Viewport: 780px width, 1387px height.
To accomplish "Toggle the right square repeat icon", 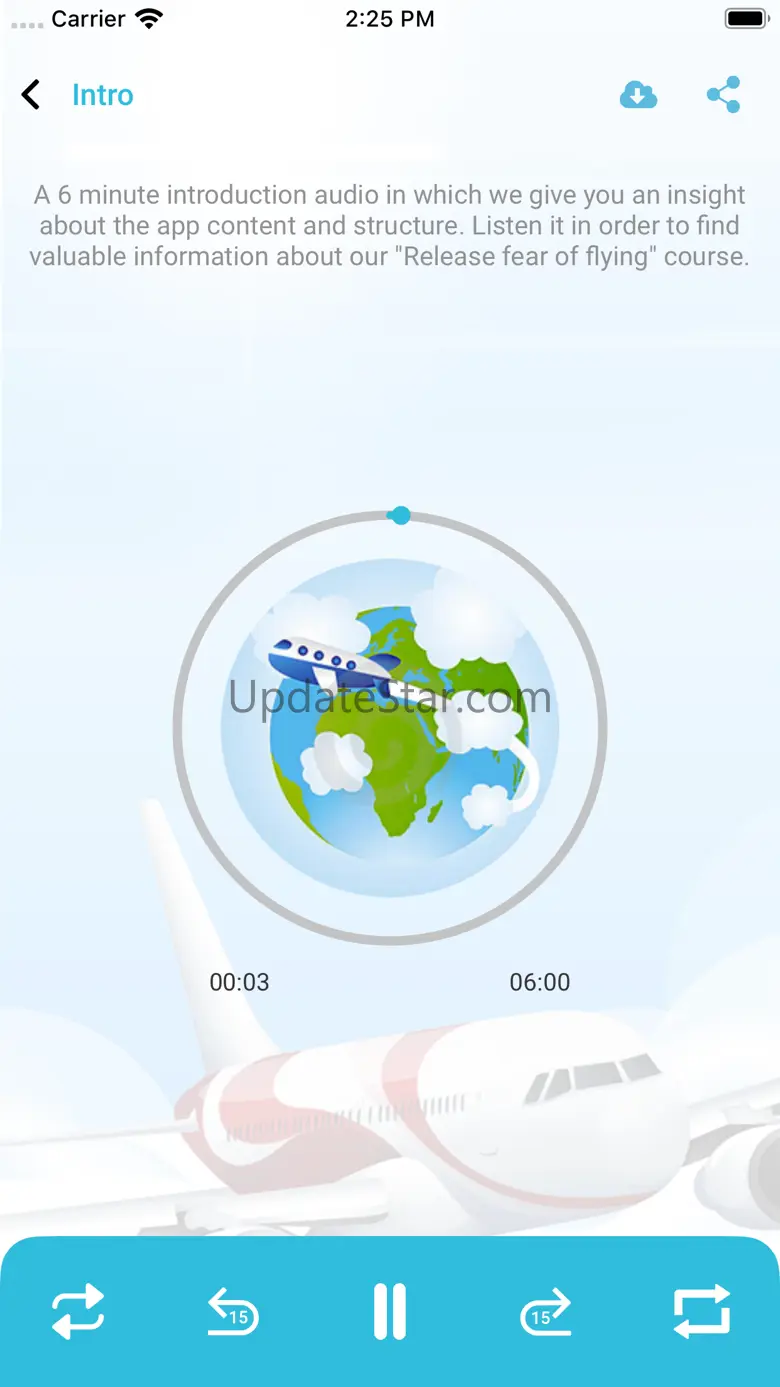I will point(702,1311).
